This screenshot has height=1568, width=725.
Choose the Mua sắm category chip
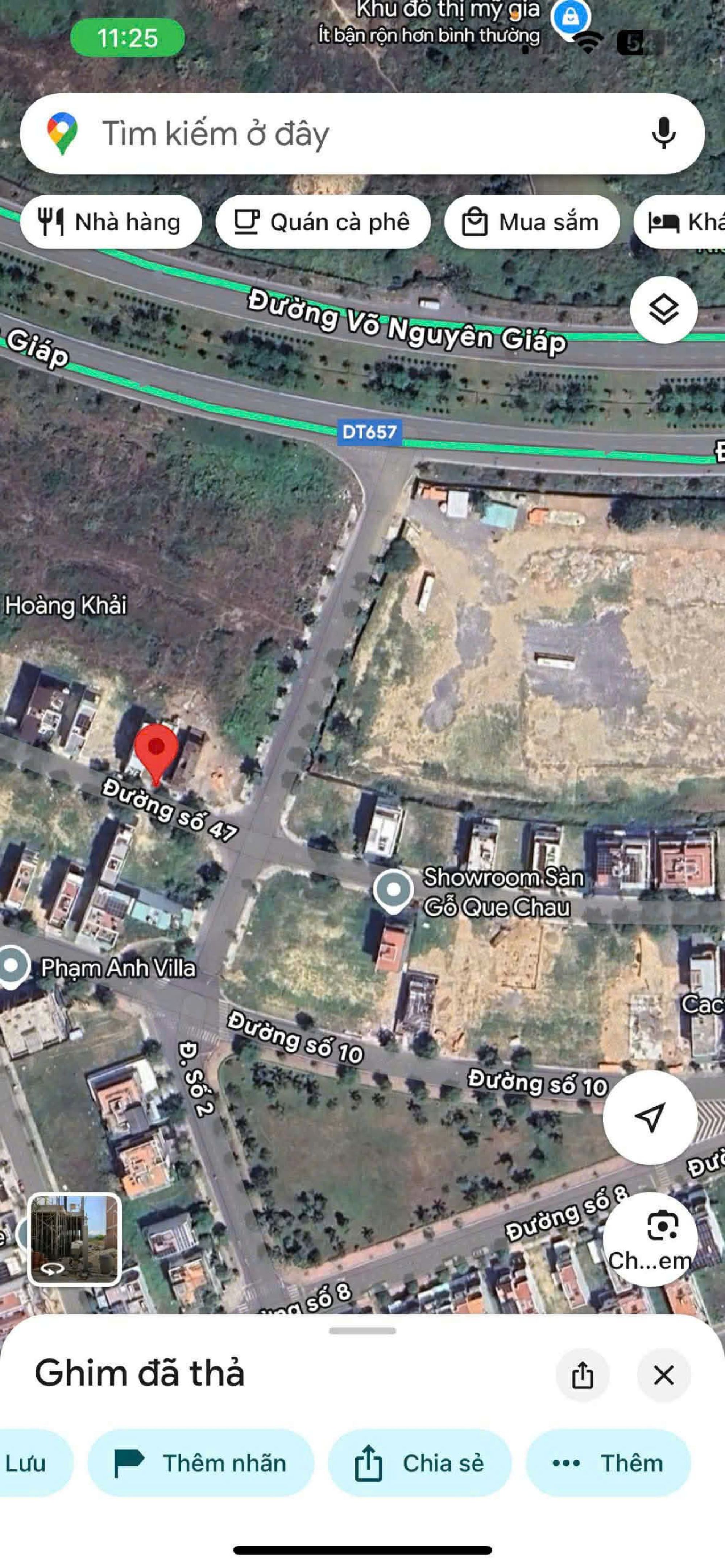coord(532,222)
